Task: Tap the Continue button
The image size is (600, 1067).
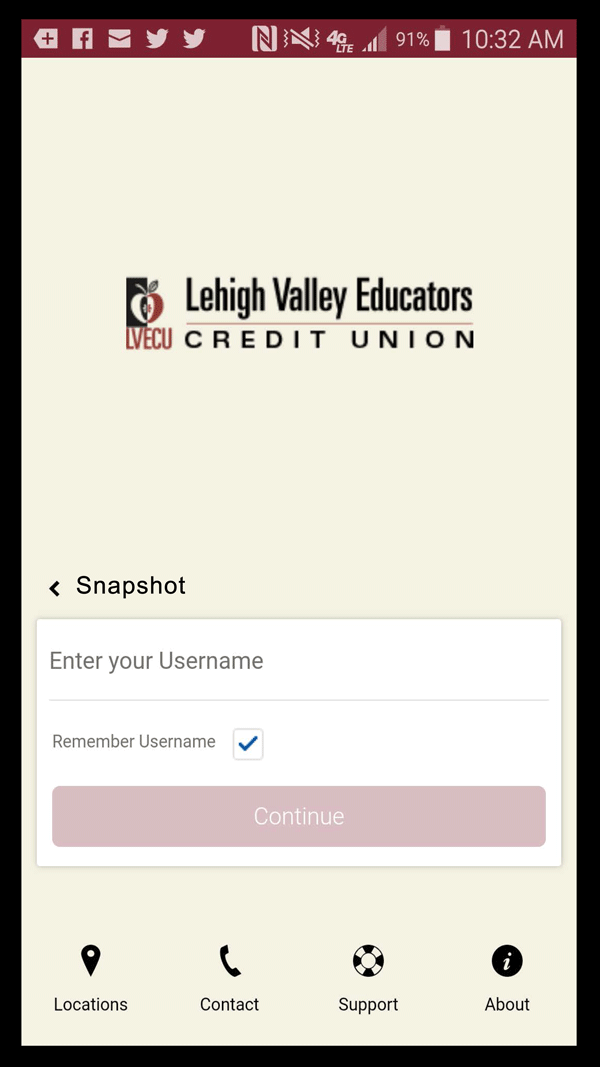Action: pyautogui.click(x=299, y=816)
